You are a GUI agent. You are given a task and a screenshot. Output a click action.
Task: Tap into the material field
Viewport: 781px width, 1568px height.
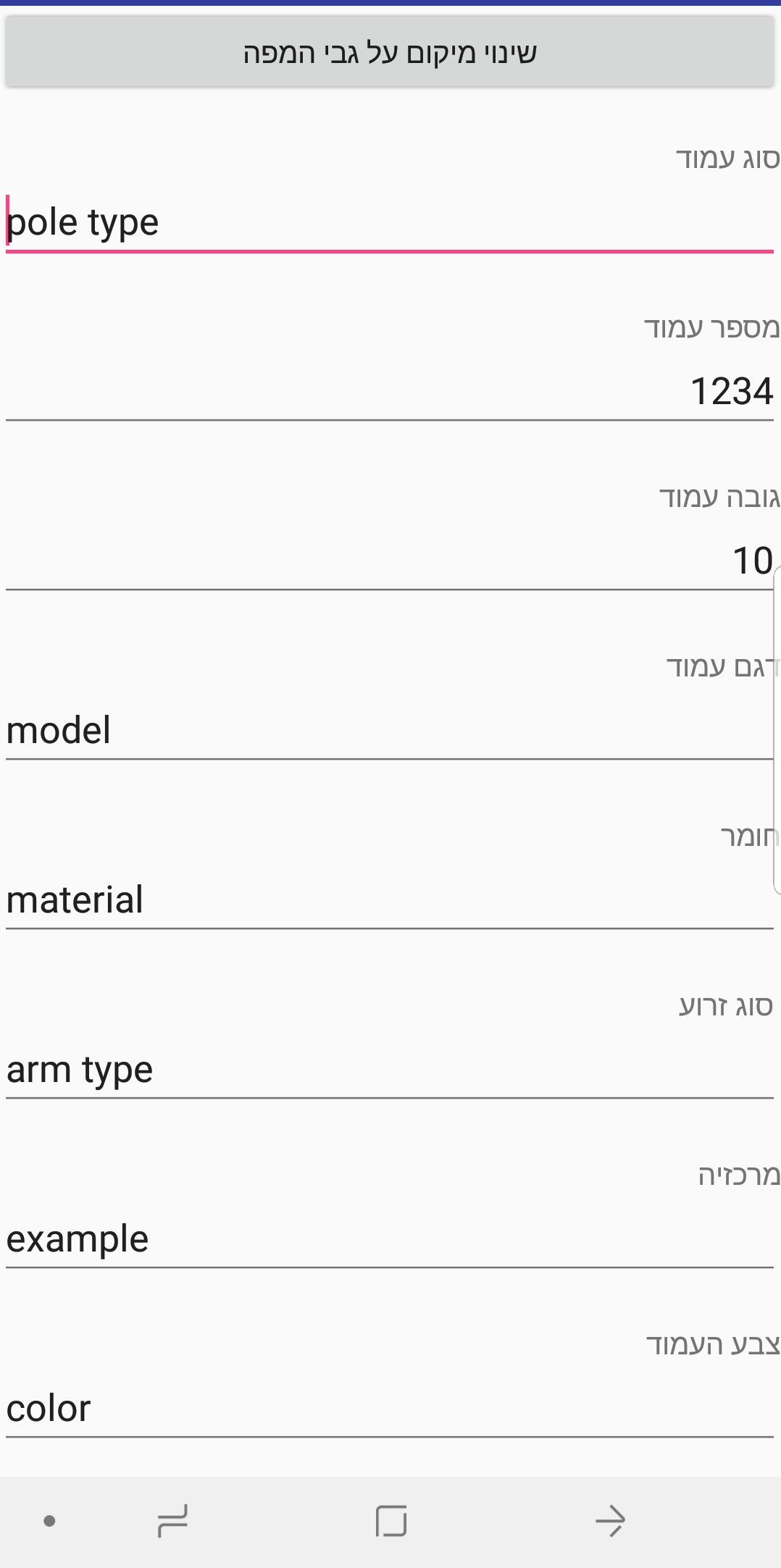(390, 900)
